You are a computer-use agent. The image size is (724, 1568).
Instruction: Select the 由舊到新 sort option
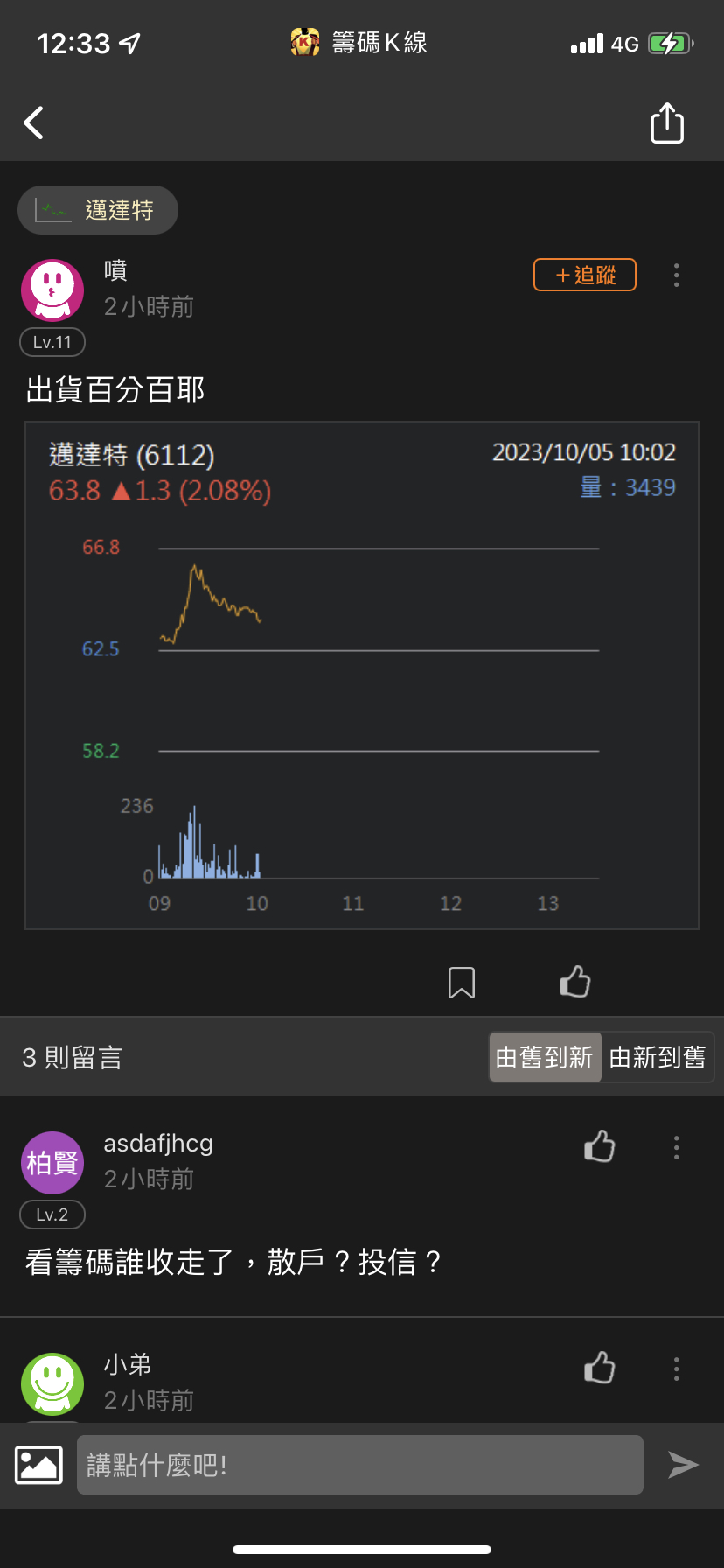point(545,1057)
